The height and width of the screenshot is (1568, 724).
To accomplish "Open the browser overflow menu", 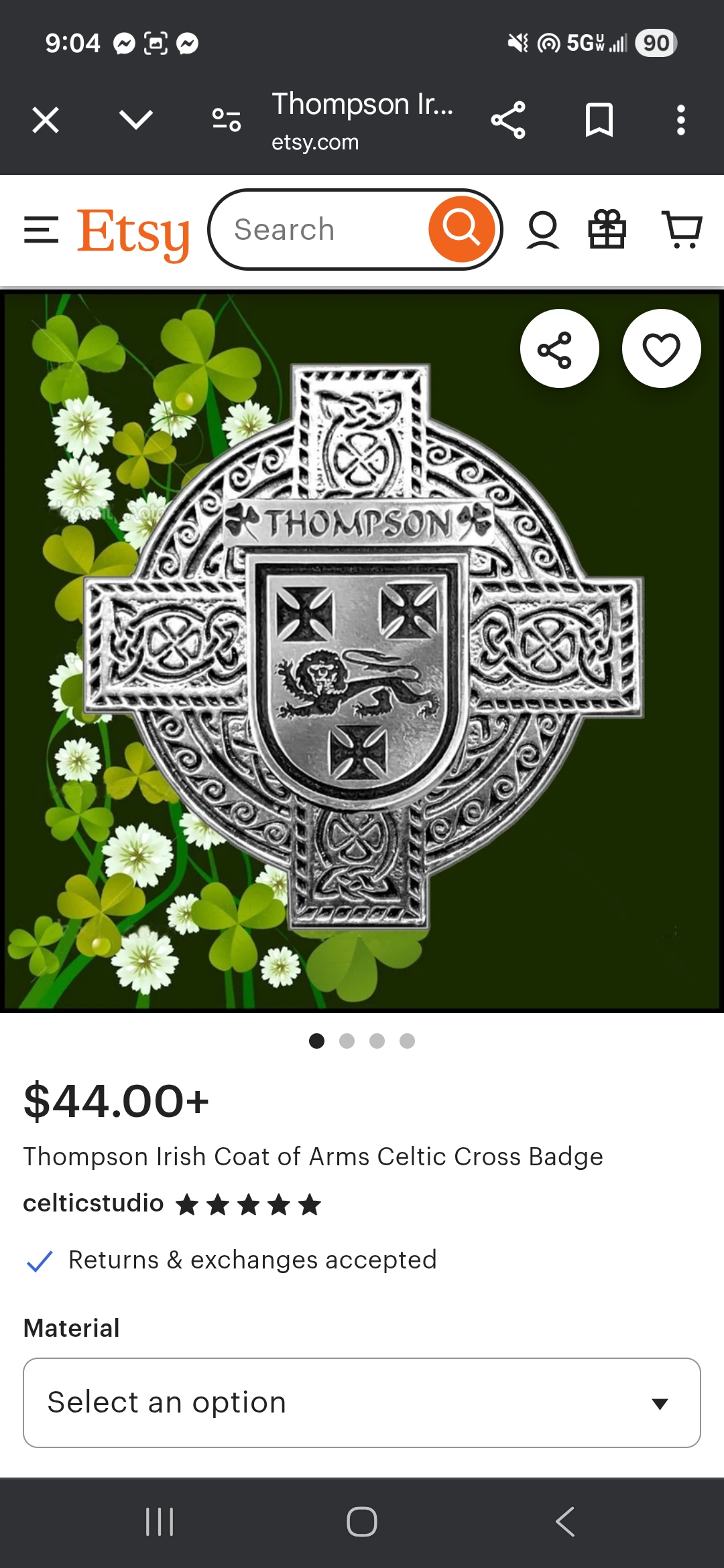I will [680, 121].
